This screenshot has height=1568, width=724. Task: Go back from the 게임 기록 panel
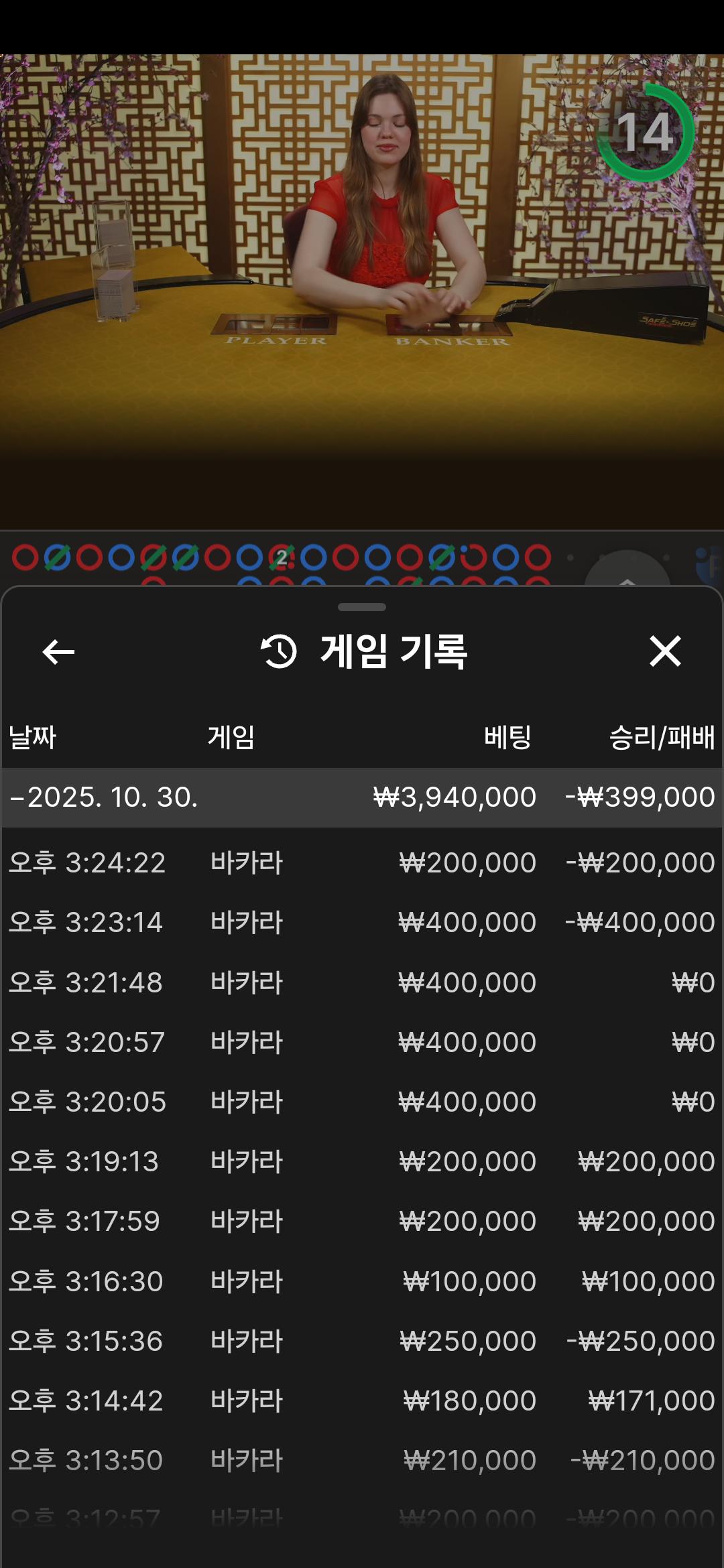point(58,651)
